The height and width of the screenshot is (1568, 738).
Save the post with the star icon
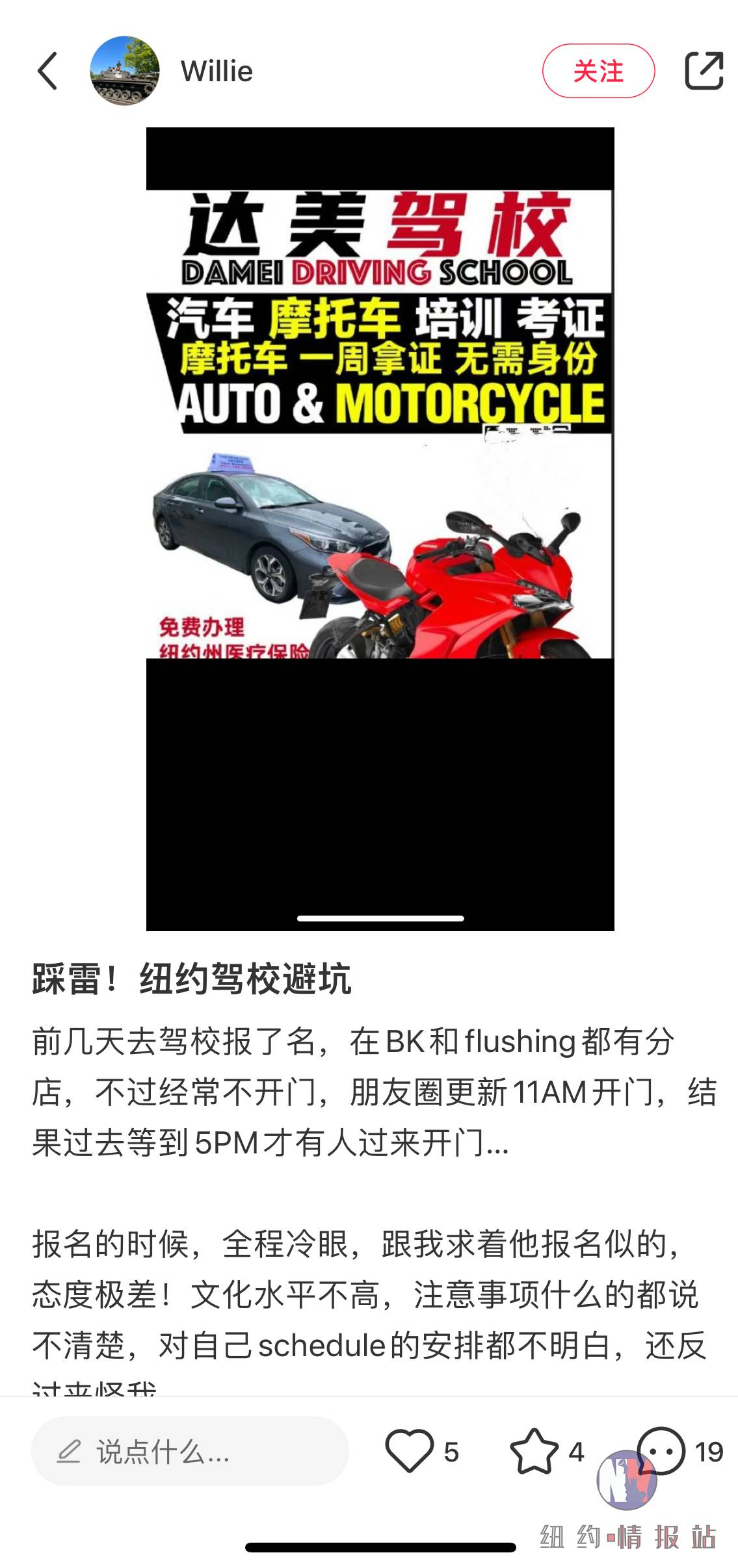534,1451
